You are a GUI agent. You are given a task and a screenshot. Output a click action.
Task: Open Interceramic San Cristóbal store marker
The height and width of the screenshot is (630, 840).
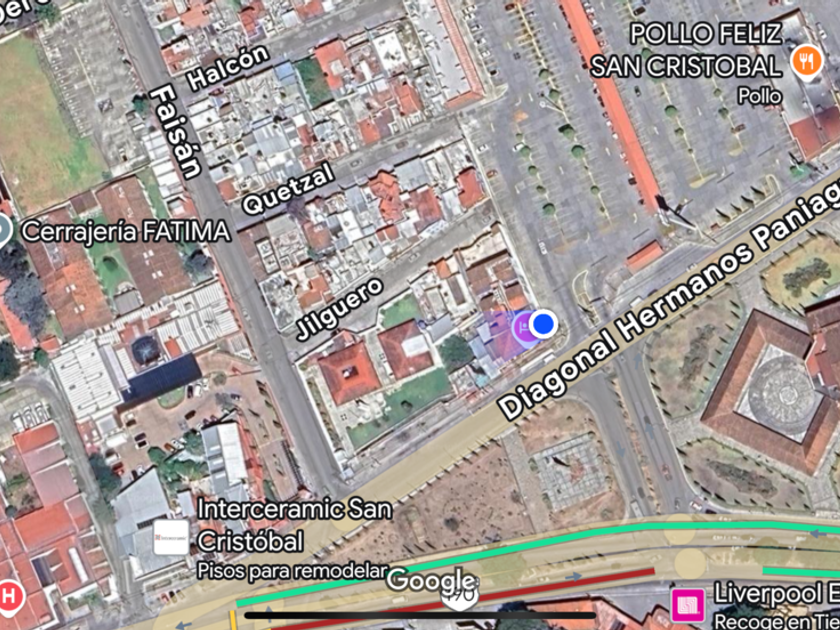pos(171,538)
